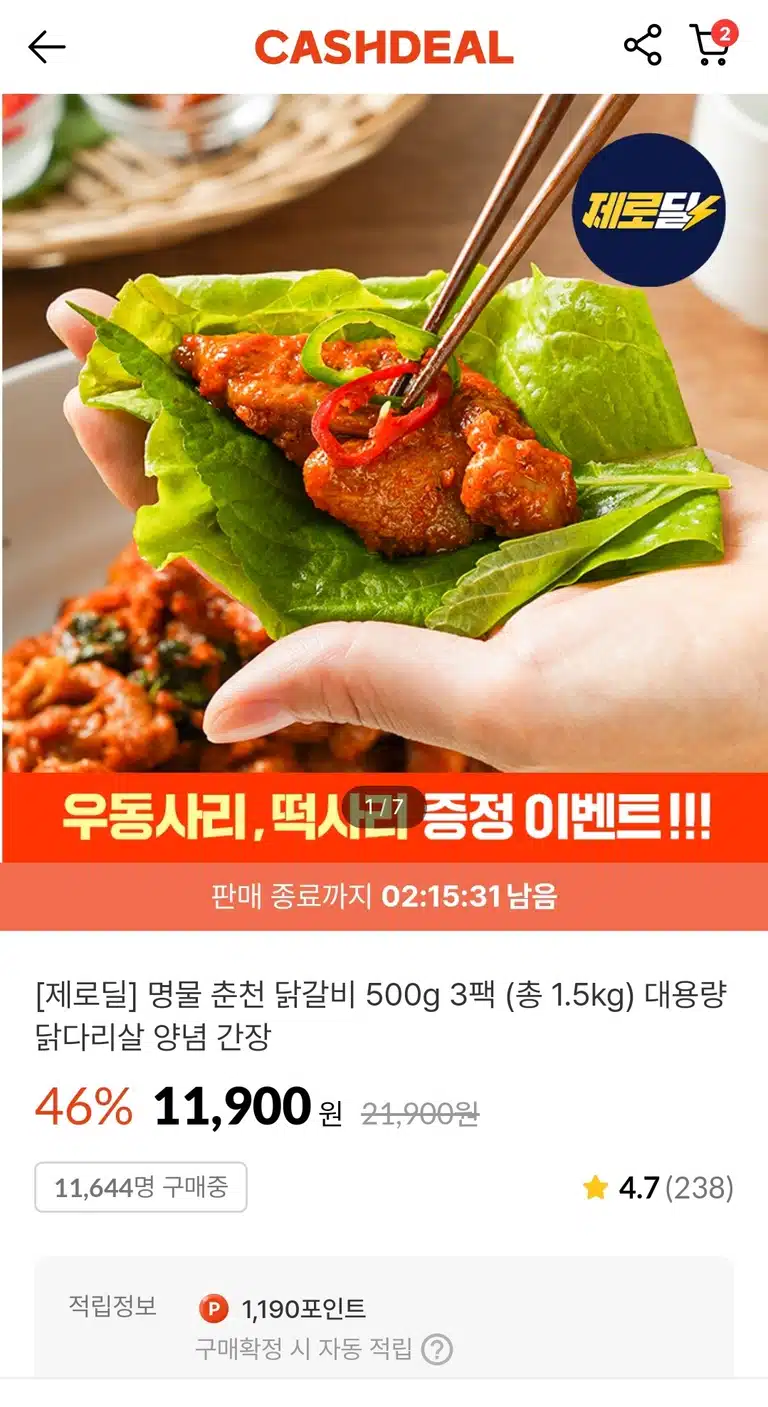Tap the CASHDEAL logo to go home
This screenshot has width=768, height=1407.
[384, 47]
